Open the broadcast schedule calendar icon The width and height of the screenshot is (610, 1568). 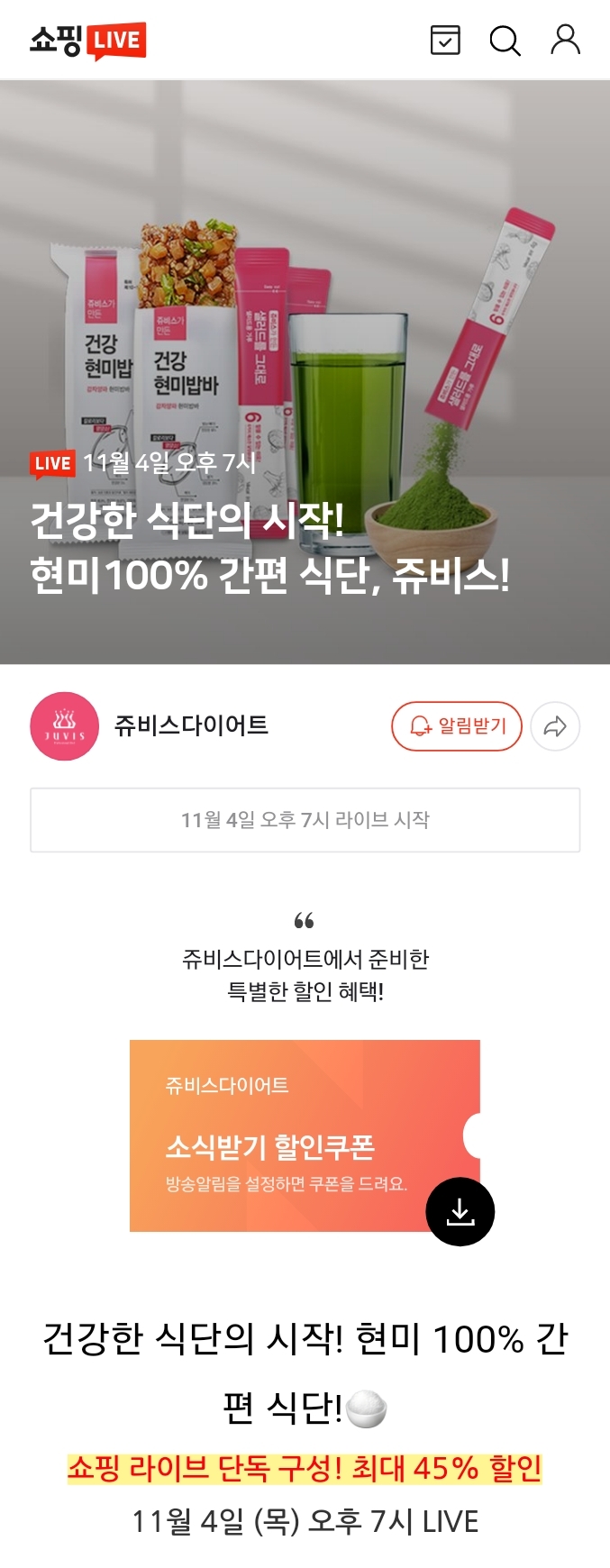445,41
